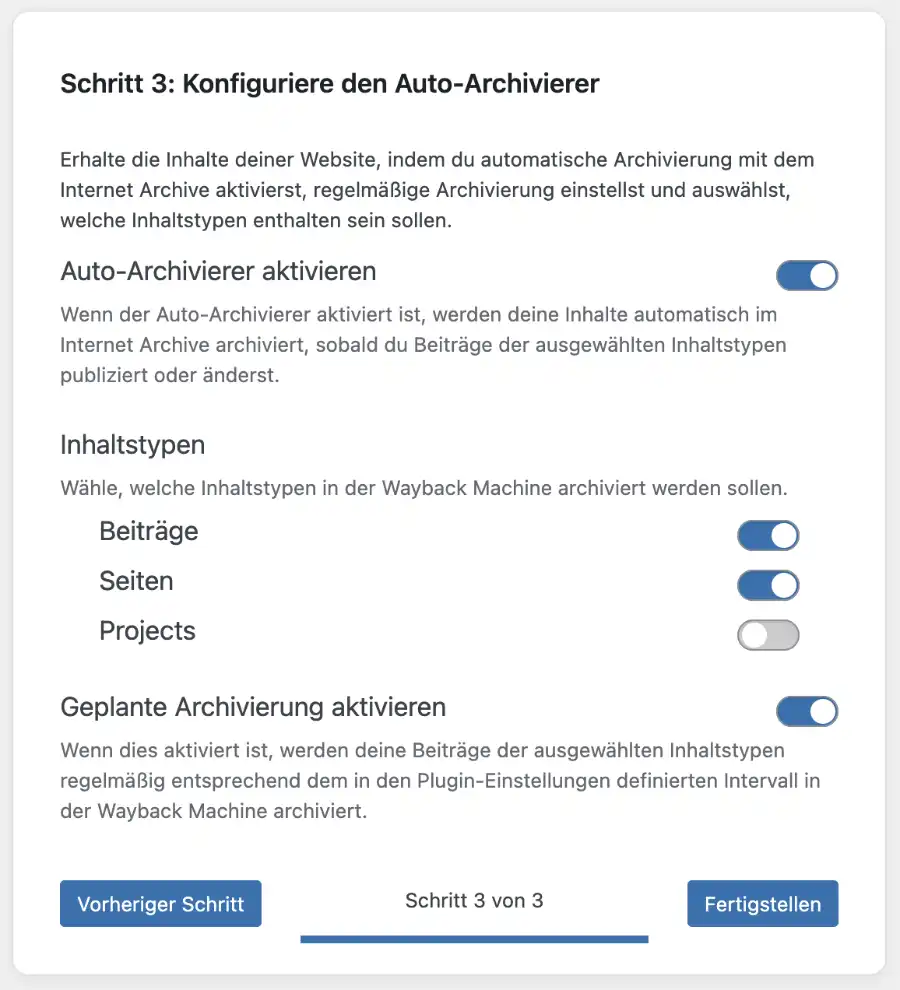Enable archiving for Projects
900x990 pixels.
[x=768, y=635]
